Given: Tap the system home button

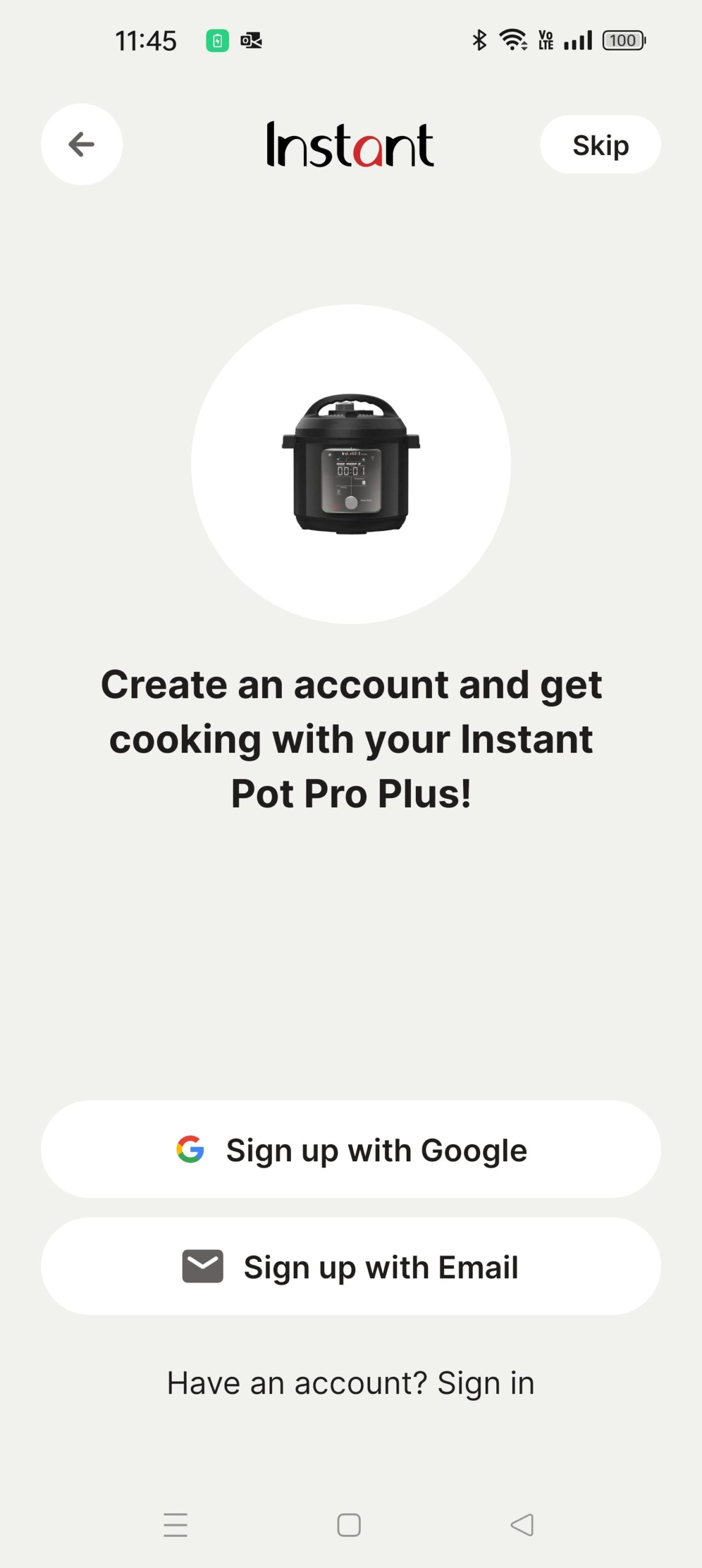Looking at the screenshot, I should coord(349,1525).
